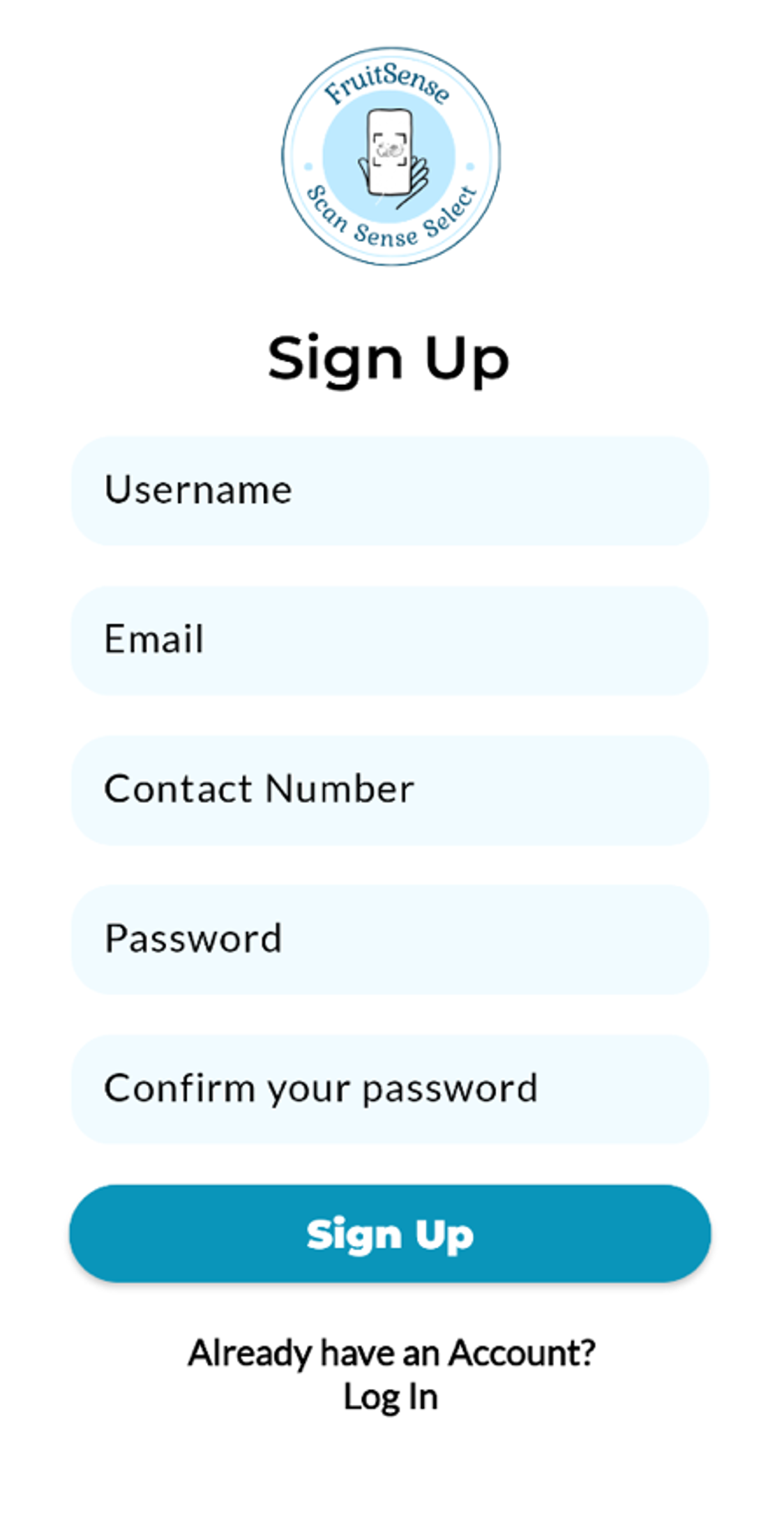Focus the Email input field
The width and height of the screenshot is (784, 1513).
pyautogui.click(x=389, y=640)
